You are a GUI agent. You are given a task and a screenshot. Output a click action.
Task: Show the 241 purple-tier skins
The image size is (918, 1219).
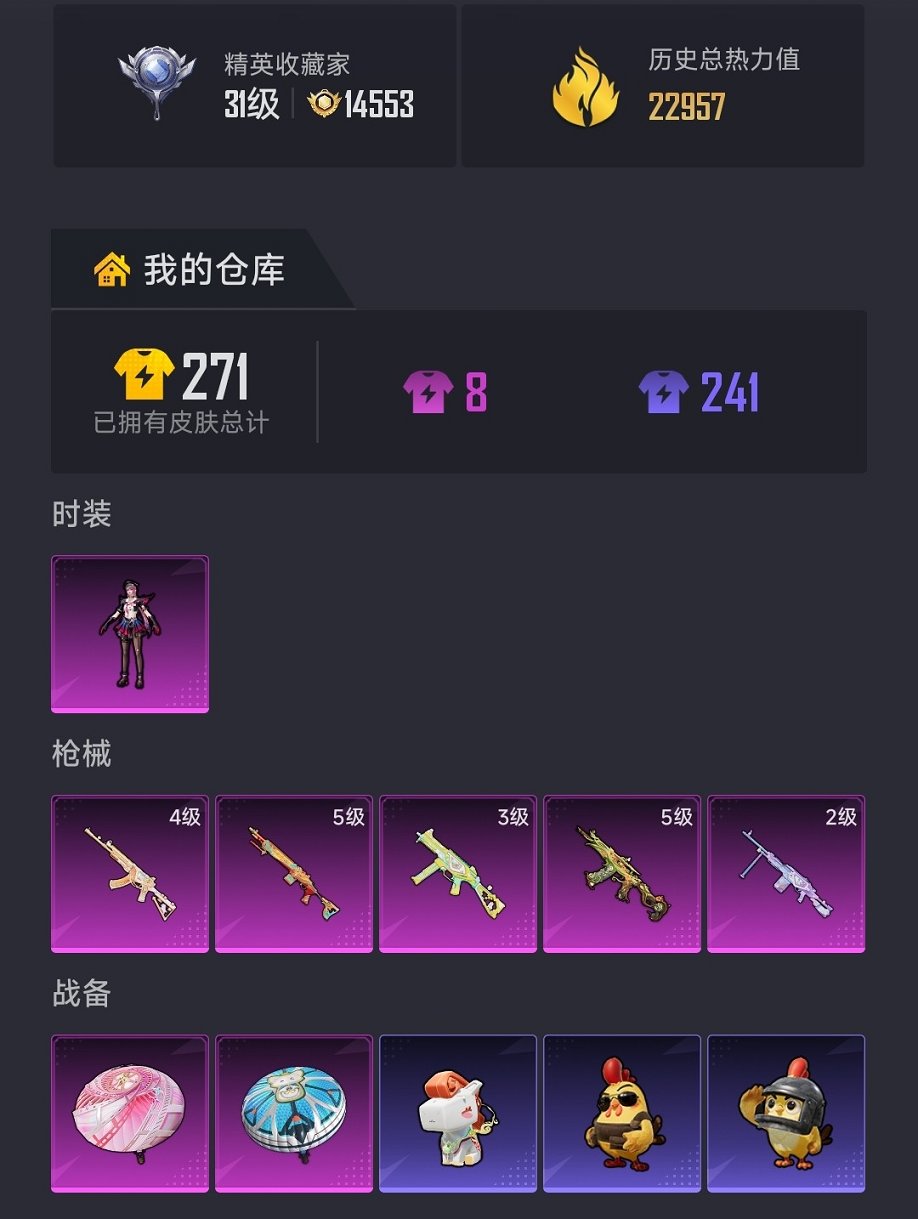pyautogui.click(x=699, y=392)
